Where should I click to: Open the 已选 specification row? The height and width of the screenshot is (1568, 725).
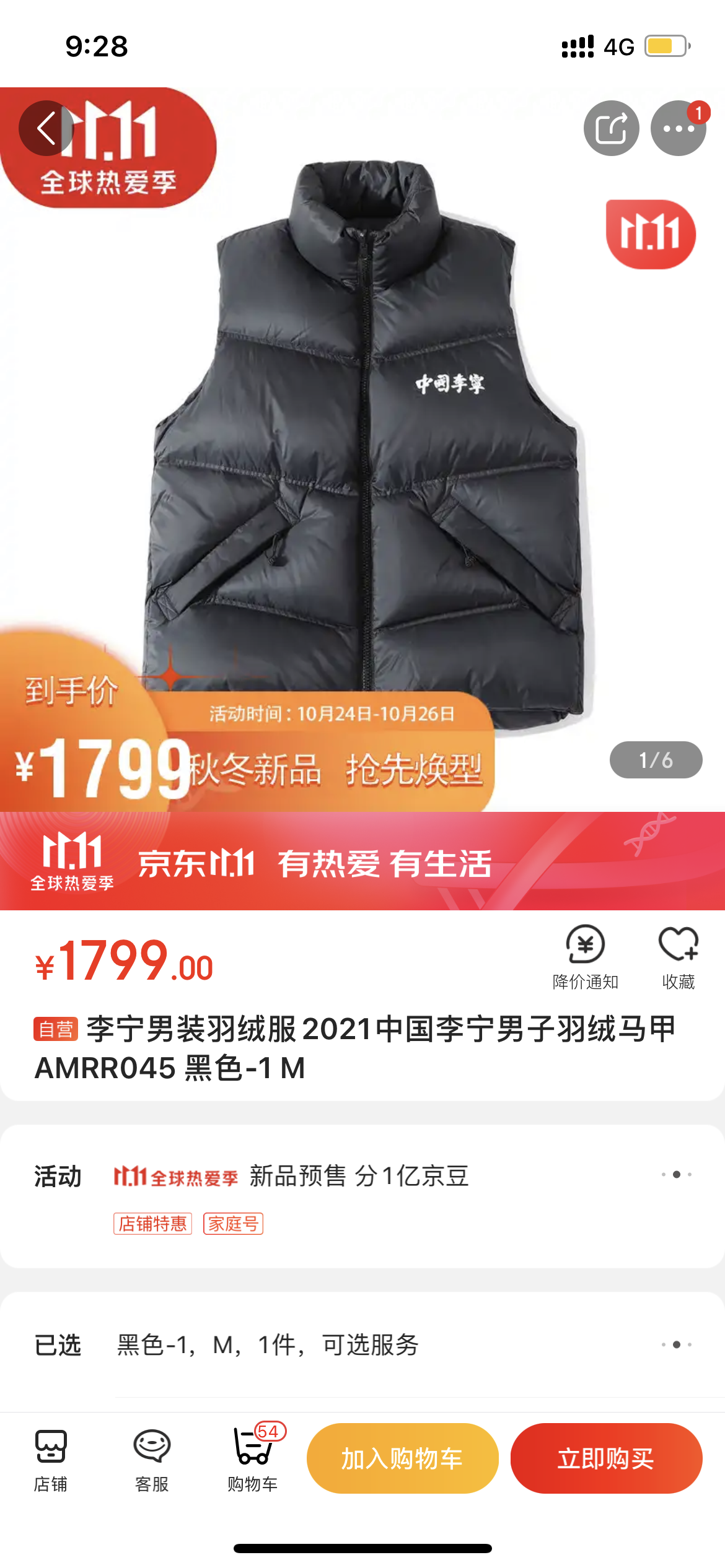click(362, 1345)
